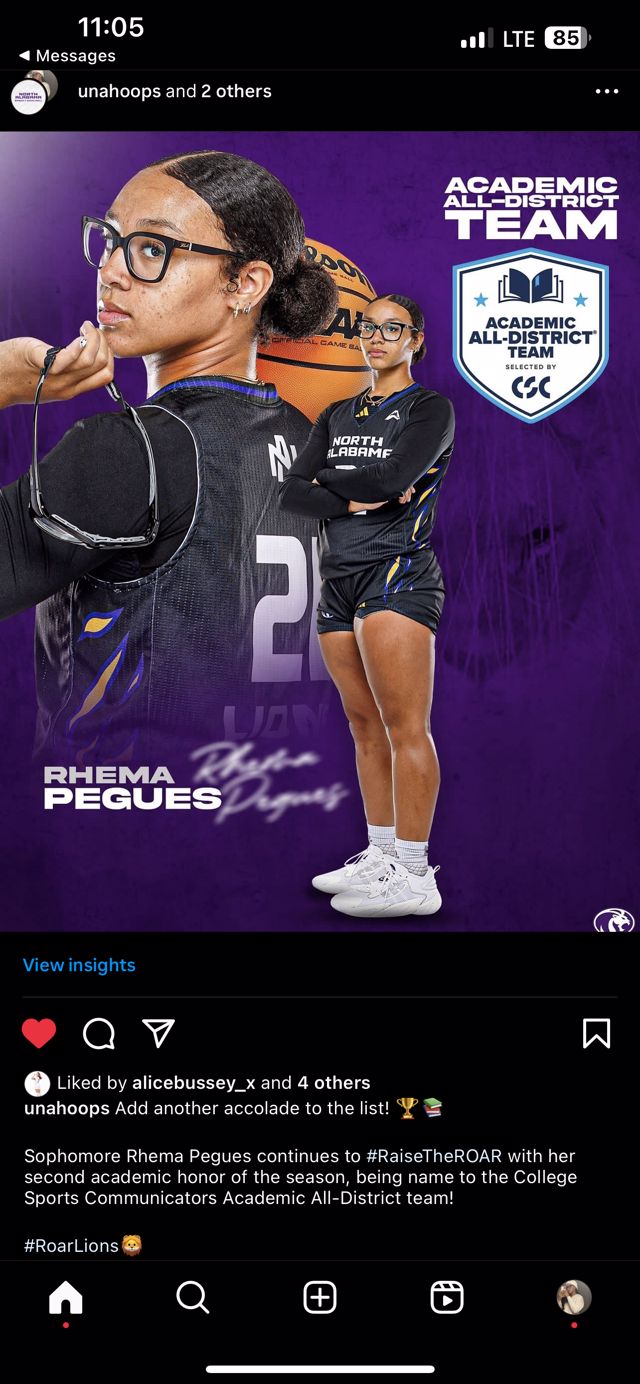Open the post's three-dot options menu
The height and width of the screenshot is (1384, 640).
607,91
